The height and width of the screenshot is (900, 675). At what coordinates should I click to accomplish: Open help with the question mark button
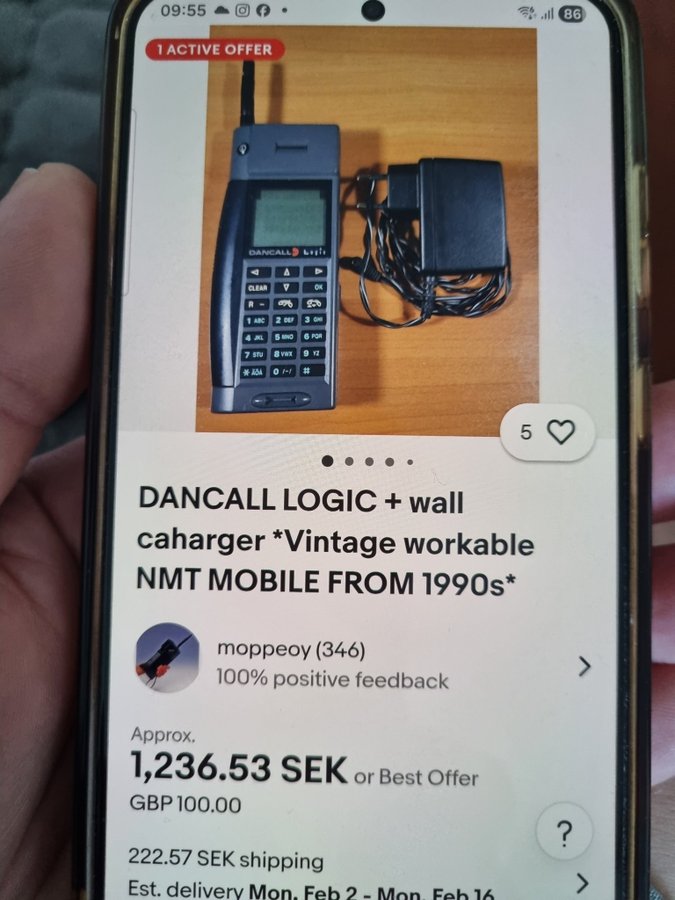565,832
